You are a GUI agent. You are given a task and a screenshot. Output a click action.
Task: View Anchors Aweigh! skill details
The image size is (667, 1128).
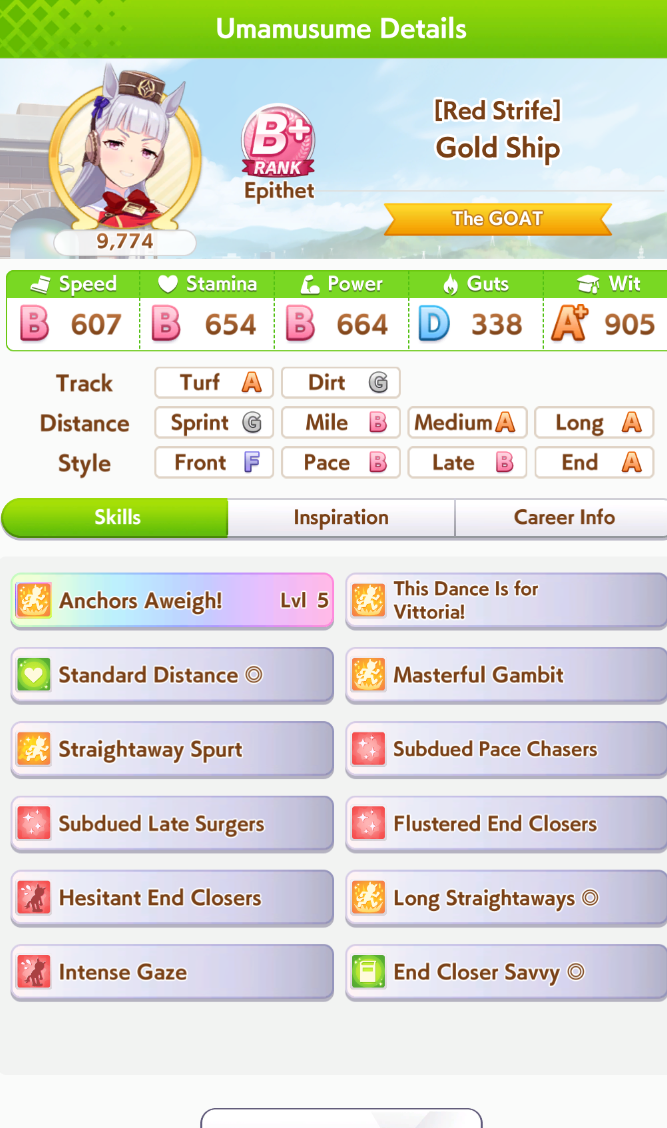click(x=172, y=601)
